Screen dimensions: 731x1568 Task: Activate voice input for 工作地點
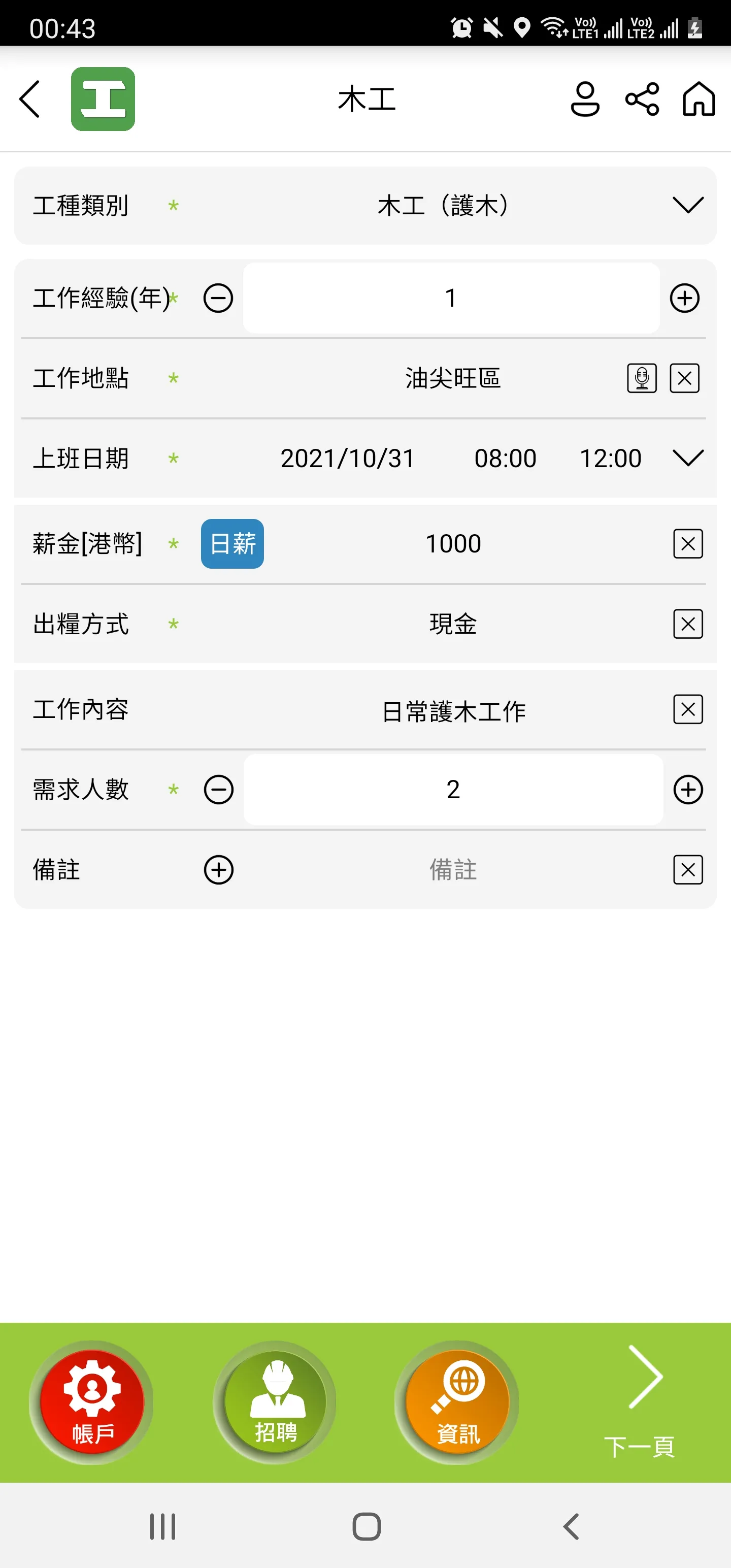pos(643,379)
